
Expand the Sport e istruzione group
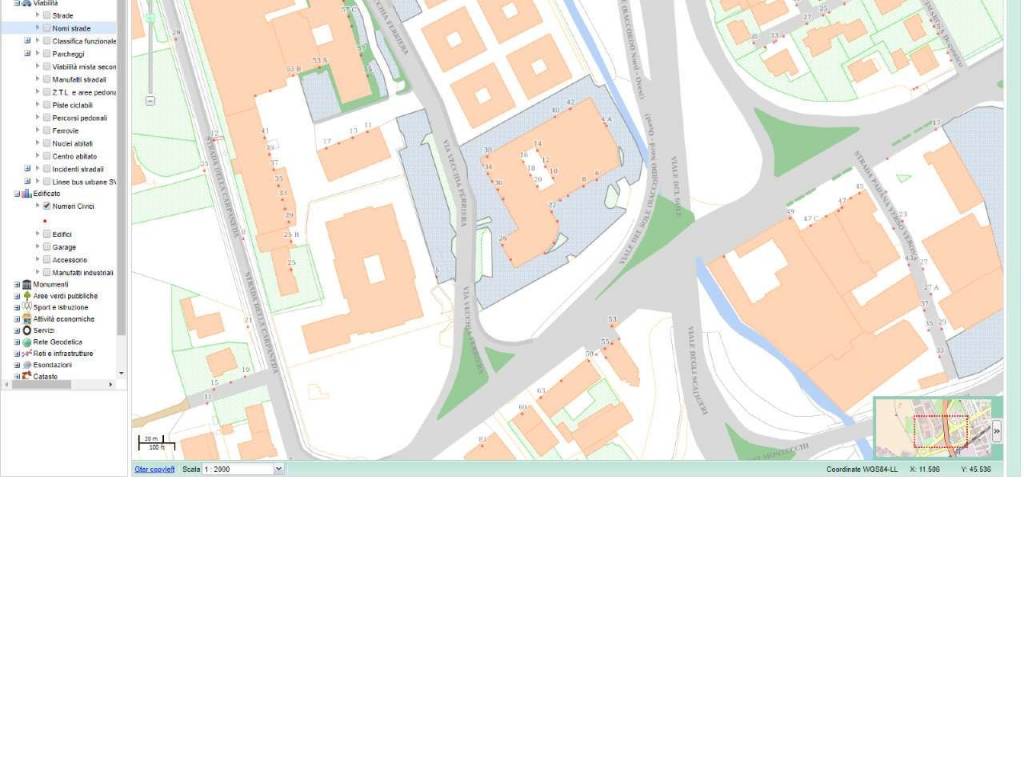tap(17, 307)
